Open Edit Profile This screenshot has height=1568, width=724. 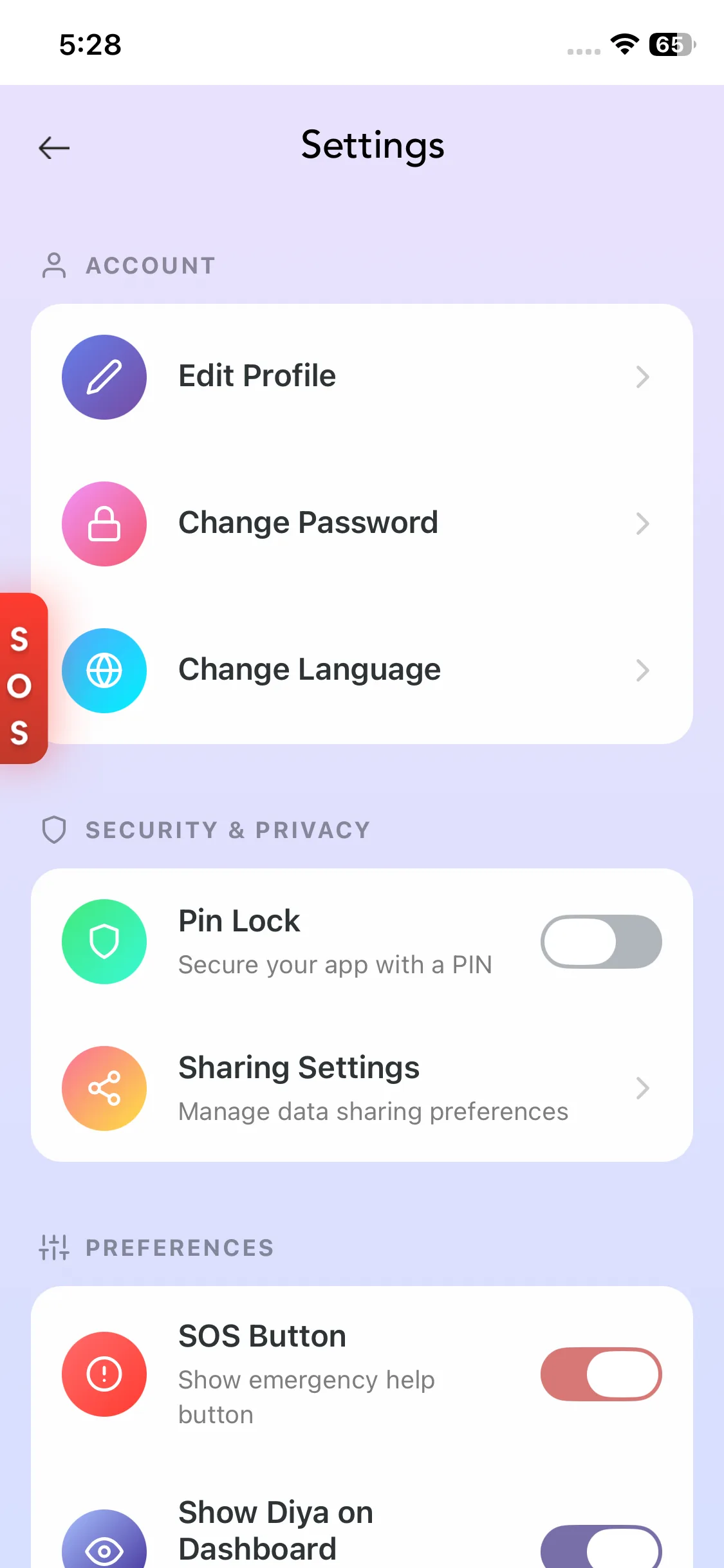[362, 377]
